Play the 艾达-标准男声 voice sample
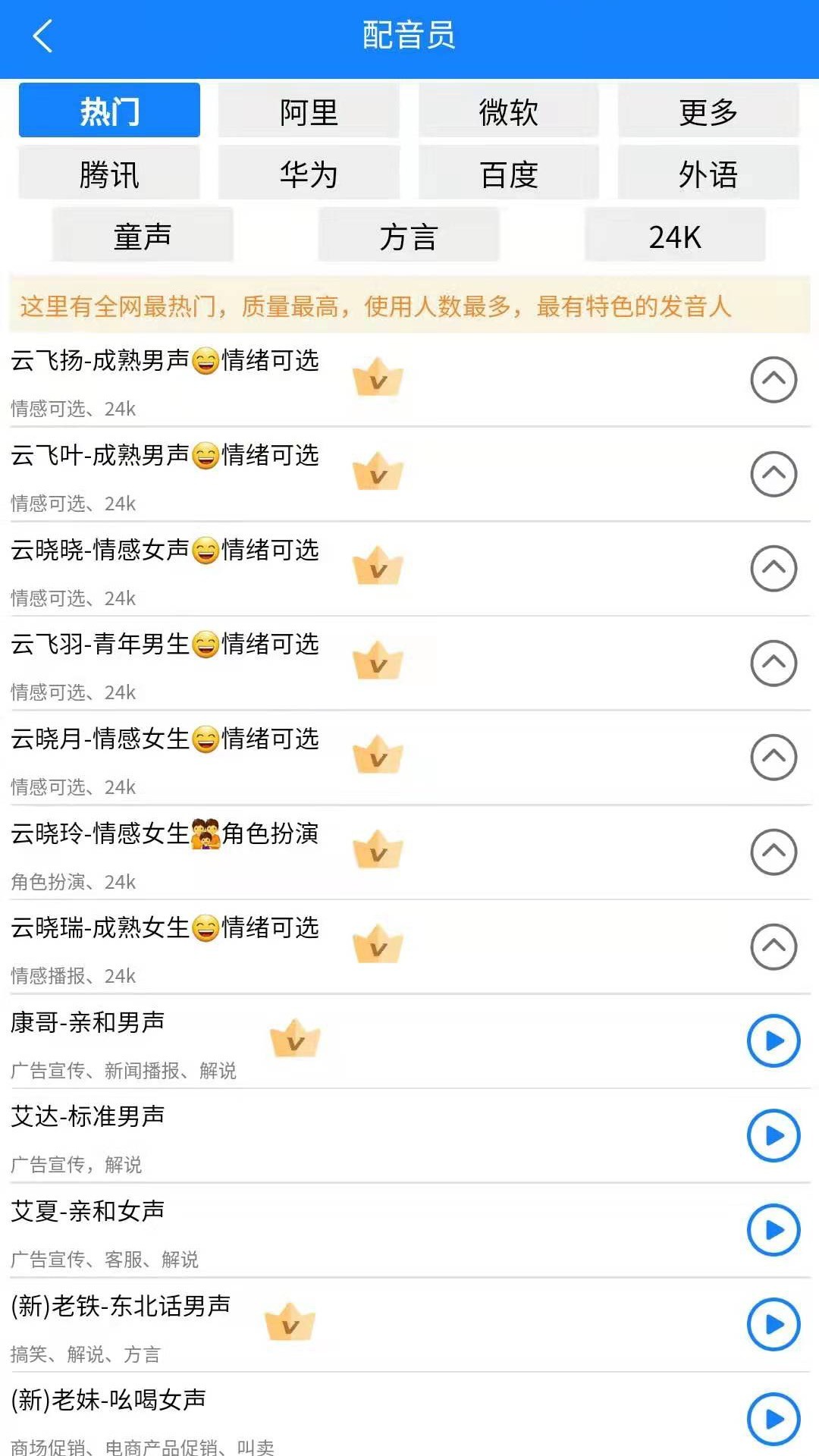 pyautogui.click(x=773, y=1135)
